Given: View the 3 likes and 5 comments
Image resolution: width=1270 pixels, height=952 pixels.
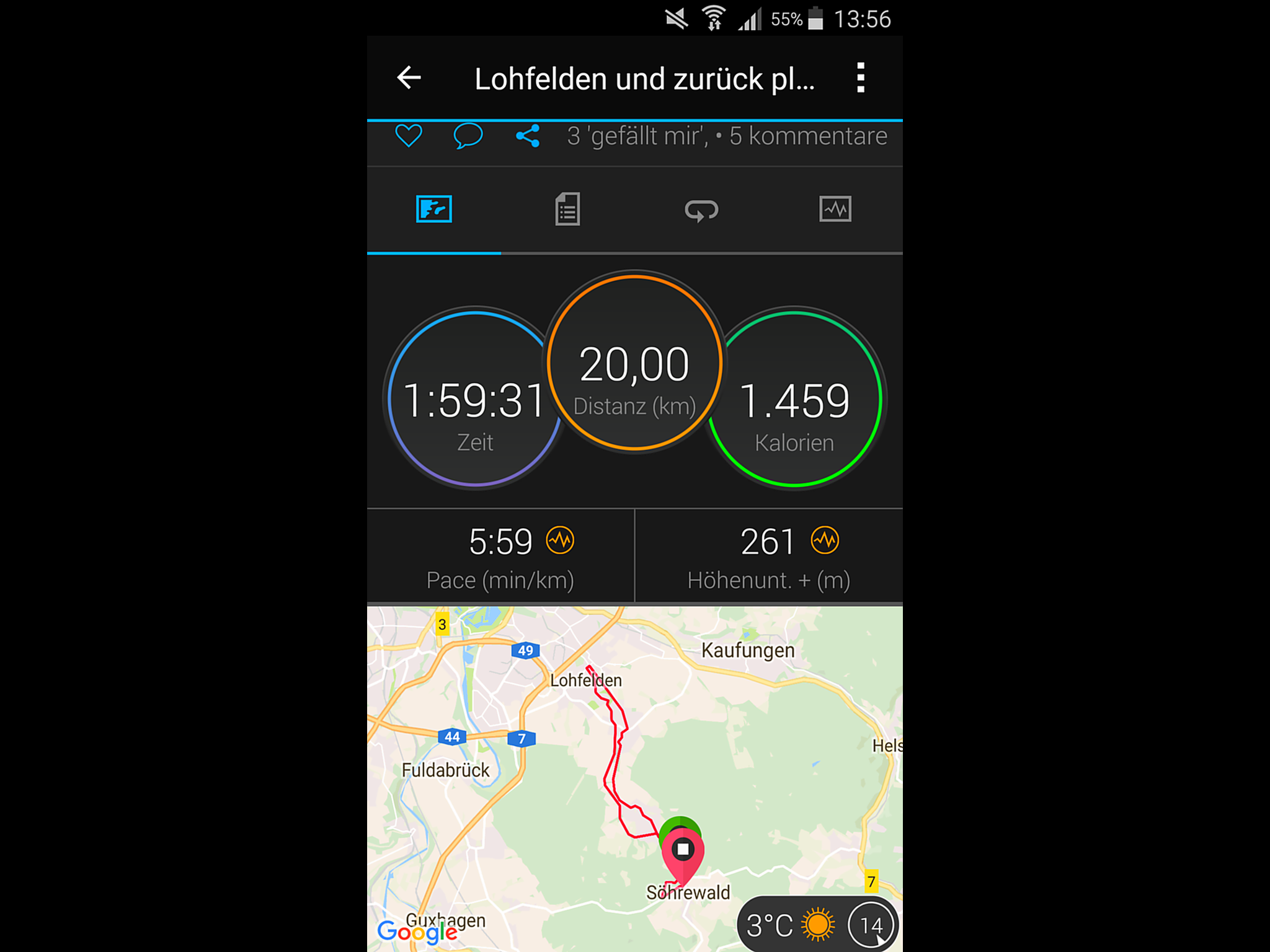Looking at the screenshot, I should pos(727,136).
